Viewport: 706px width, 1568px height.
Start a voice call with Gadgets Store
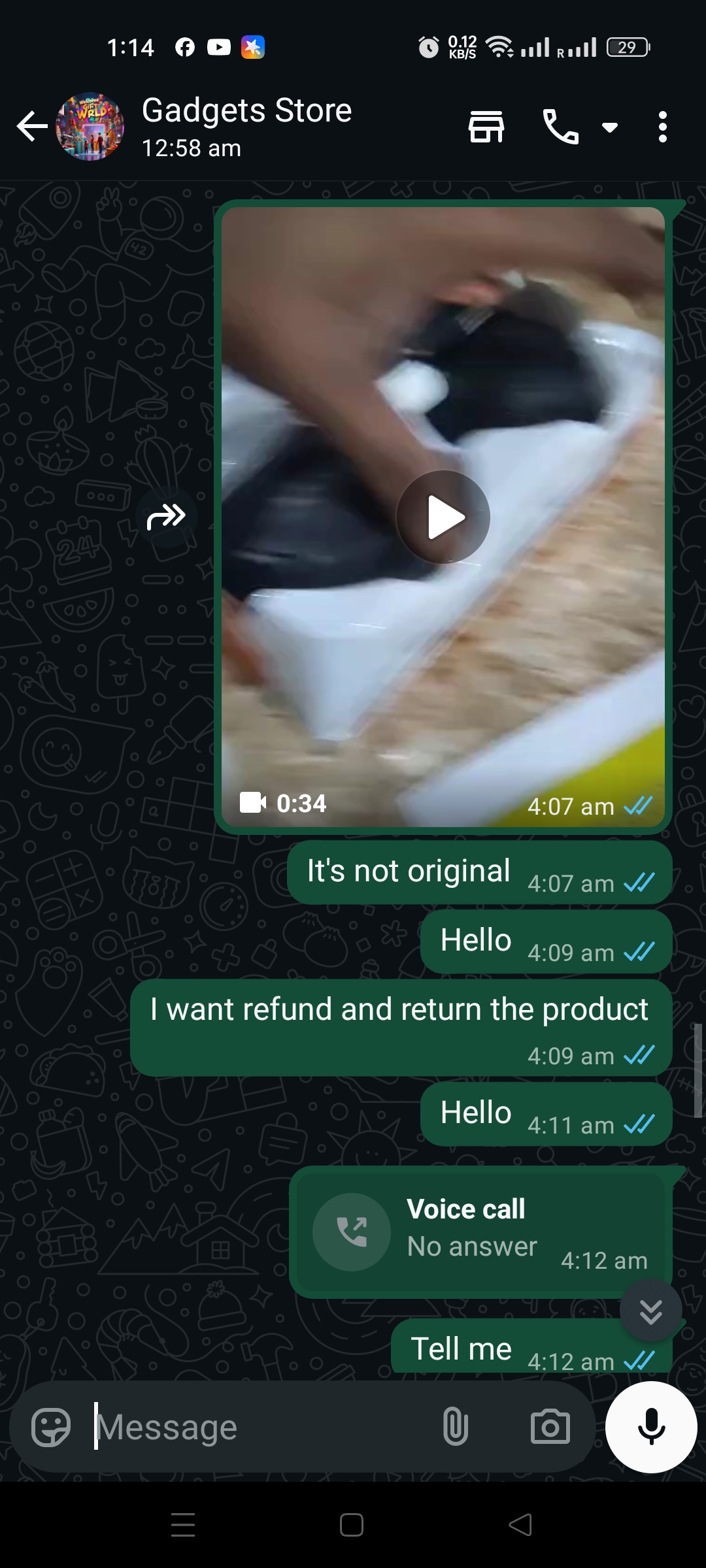tap(560, 126)
